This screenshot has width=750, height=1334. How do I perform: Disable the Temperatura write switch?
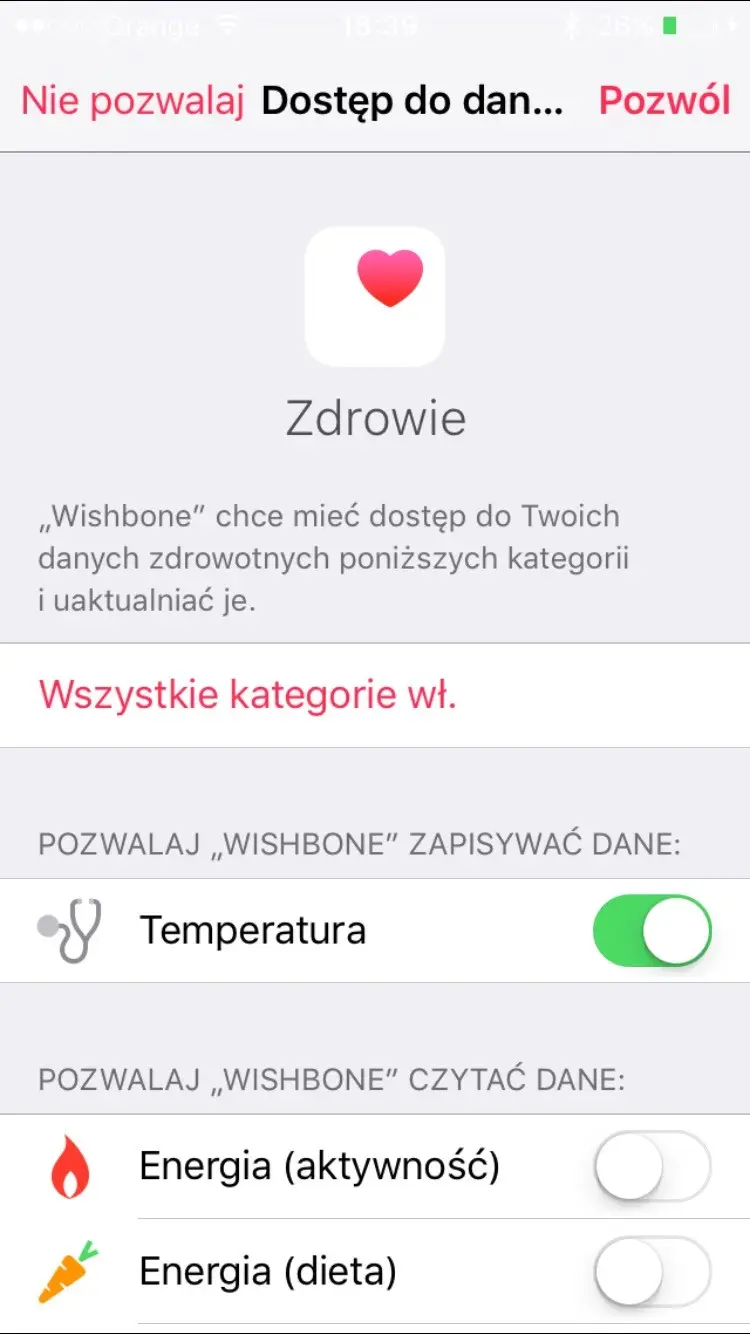tap(652, 930)
